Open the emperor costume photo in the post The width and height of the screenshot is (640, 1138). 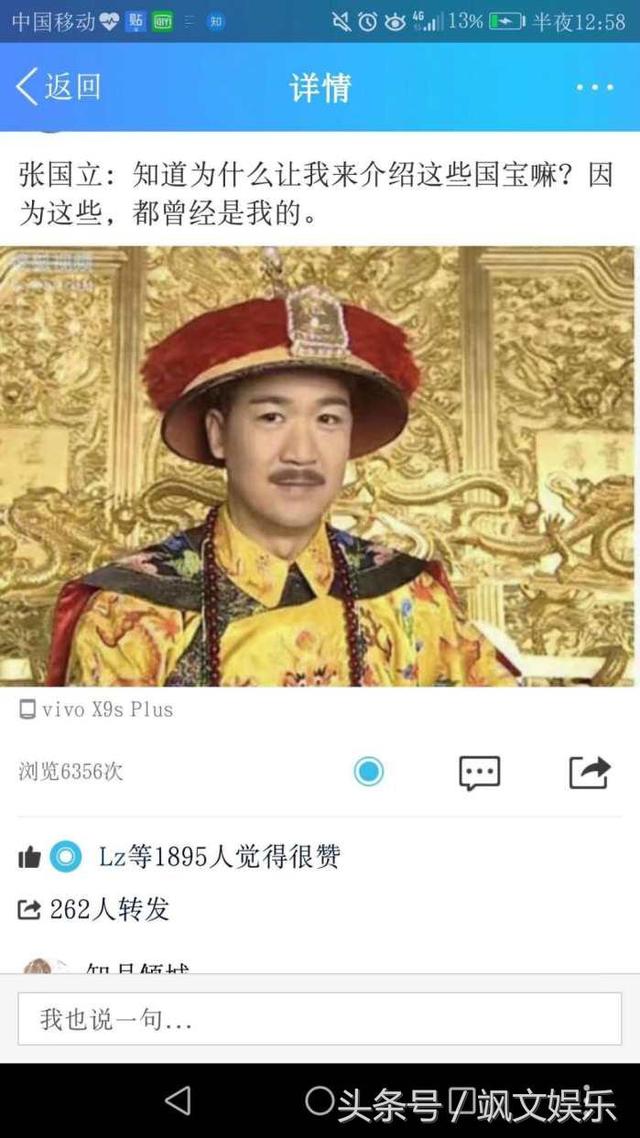(318, 466)
